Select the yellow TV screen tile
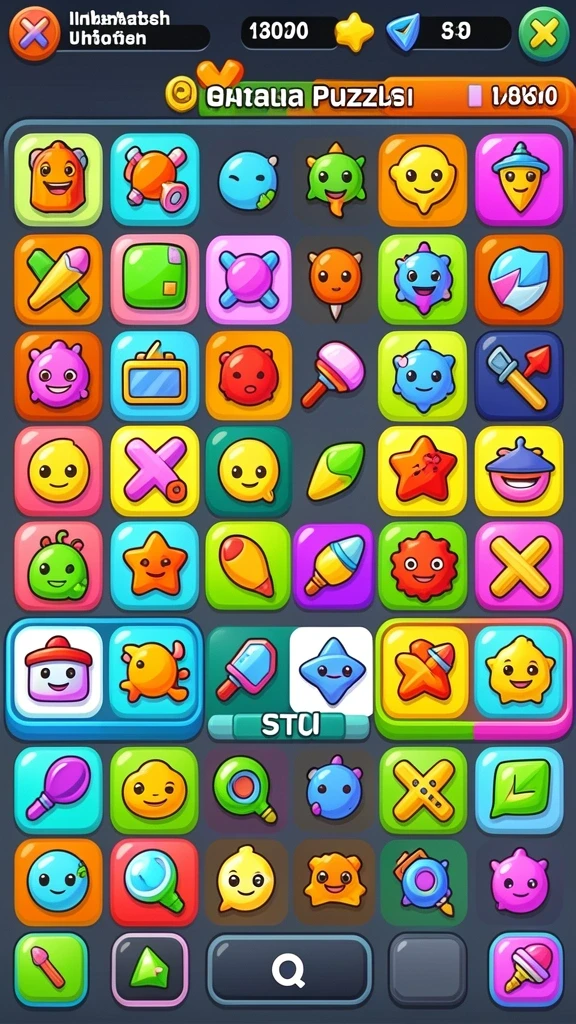The image size is (576, 1024). tap(155, 375)
